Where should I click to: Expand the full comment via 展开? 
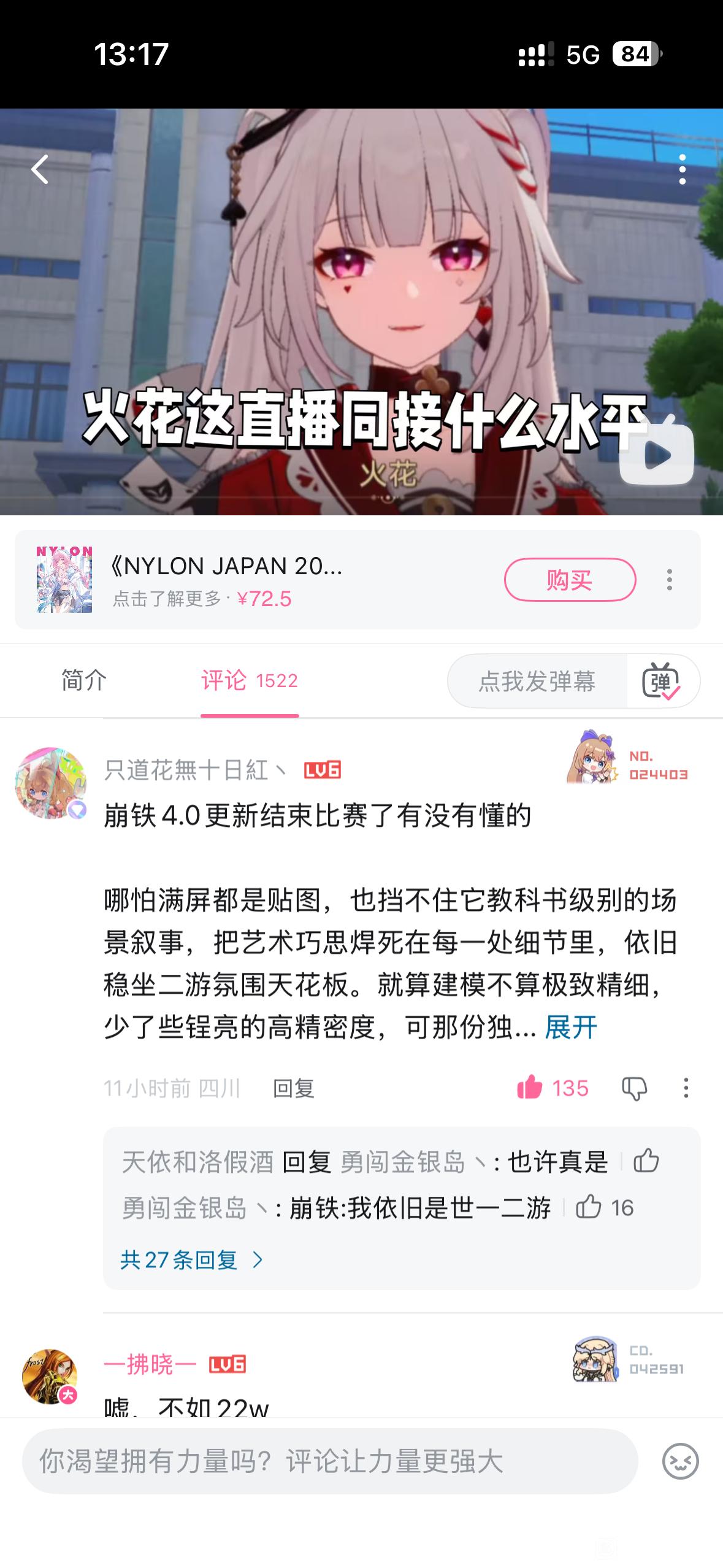pyautogui.click(x=571, y=1027)
